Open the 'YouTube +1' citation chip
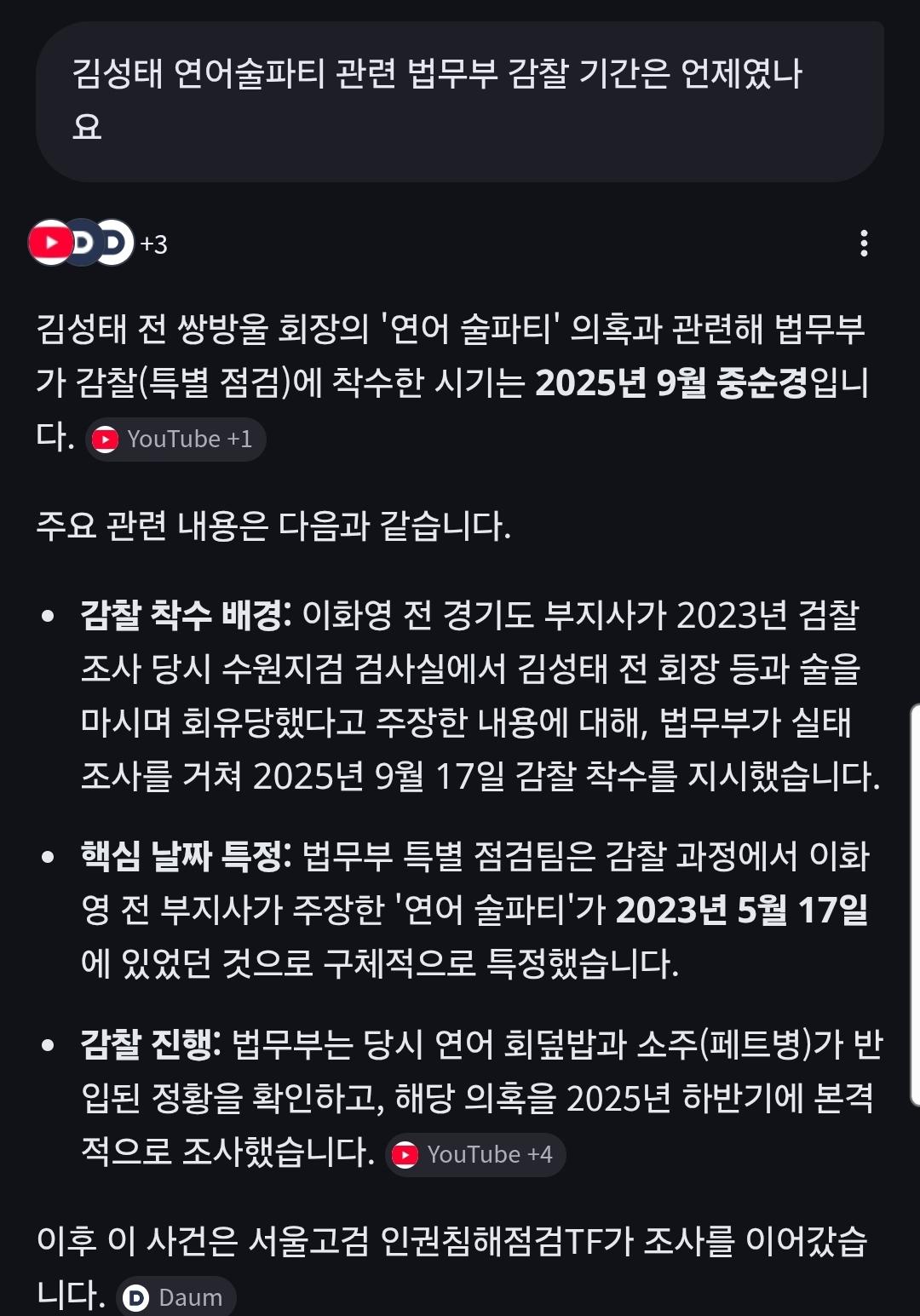Screen dimensions: 920x1316 [175, 439]
